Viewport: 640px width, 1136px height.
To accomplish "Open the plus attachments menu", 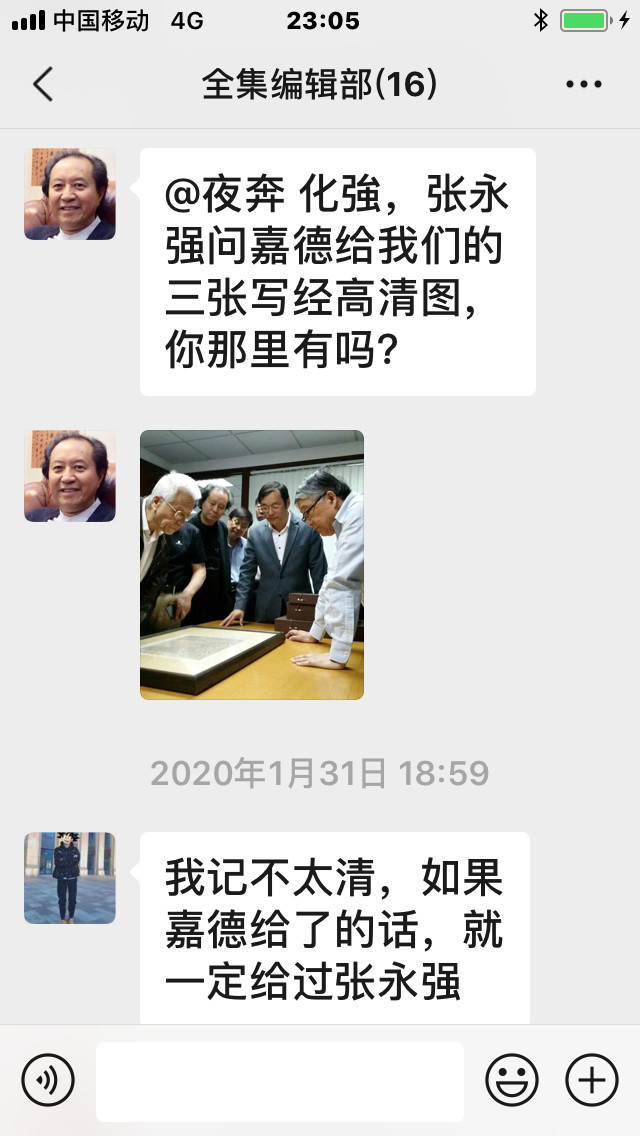I will tap(592, 1080).
